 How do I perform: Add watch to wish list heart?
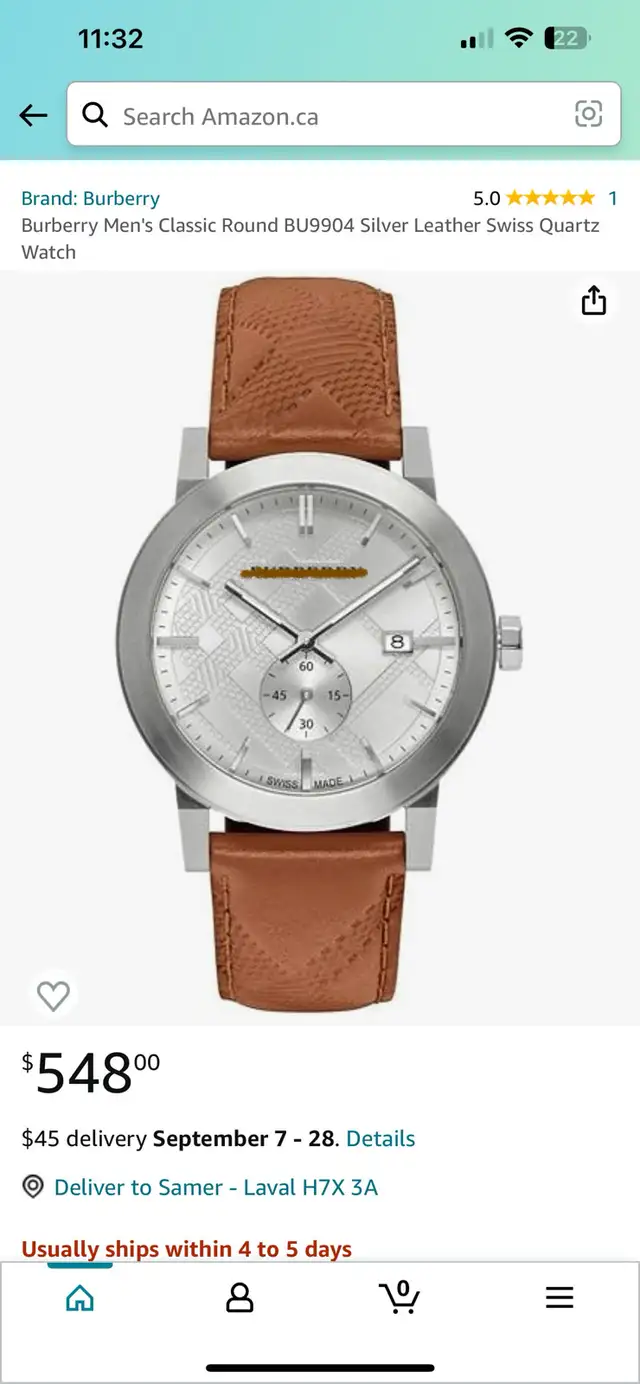(x=53, y=995)
